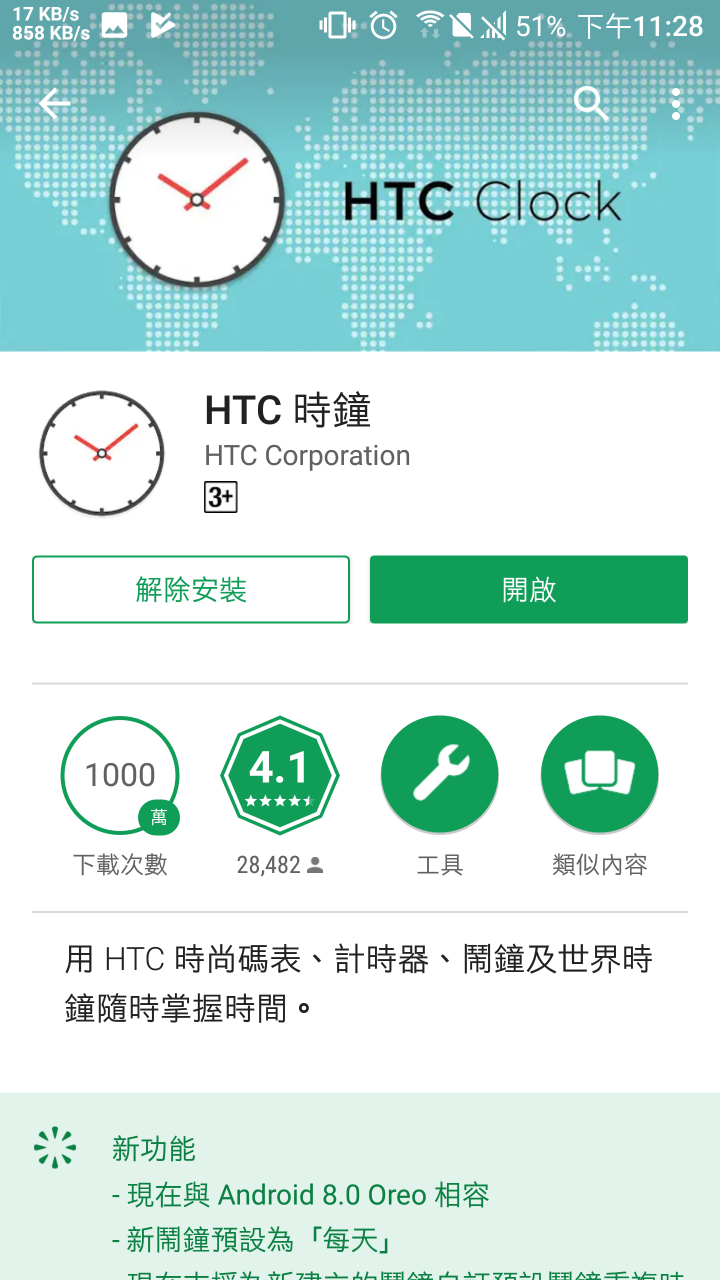Open the app with 開啟 button

[x=528, y=590]
